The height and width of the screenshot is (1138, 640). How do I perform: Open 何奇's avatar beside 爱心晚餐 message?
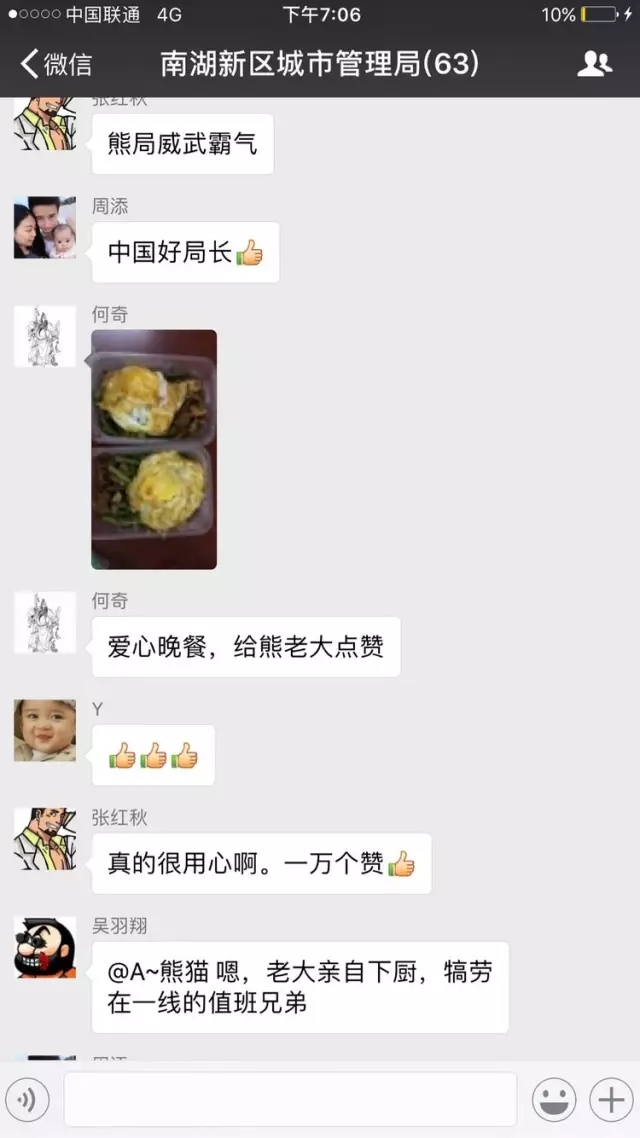point(45,623)
